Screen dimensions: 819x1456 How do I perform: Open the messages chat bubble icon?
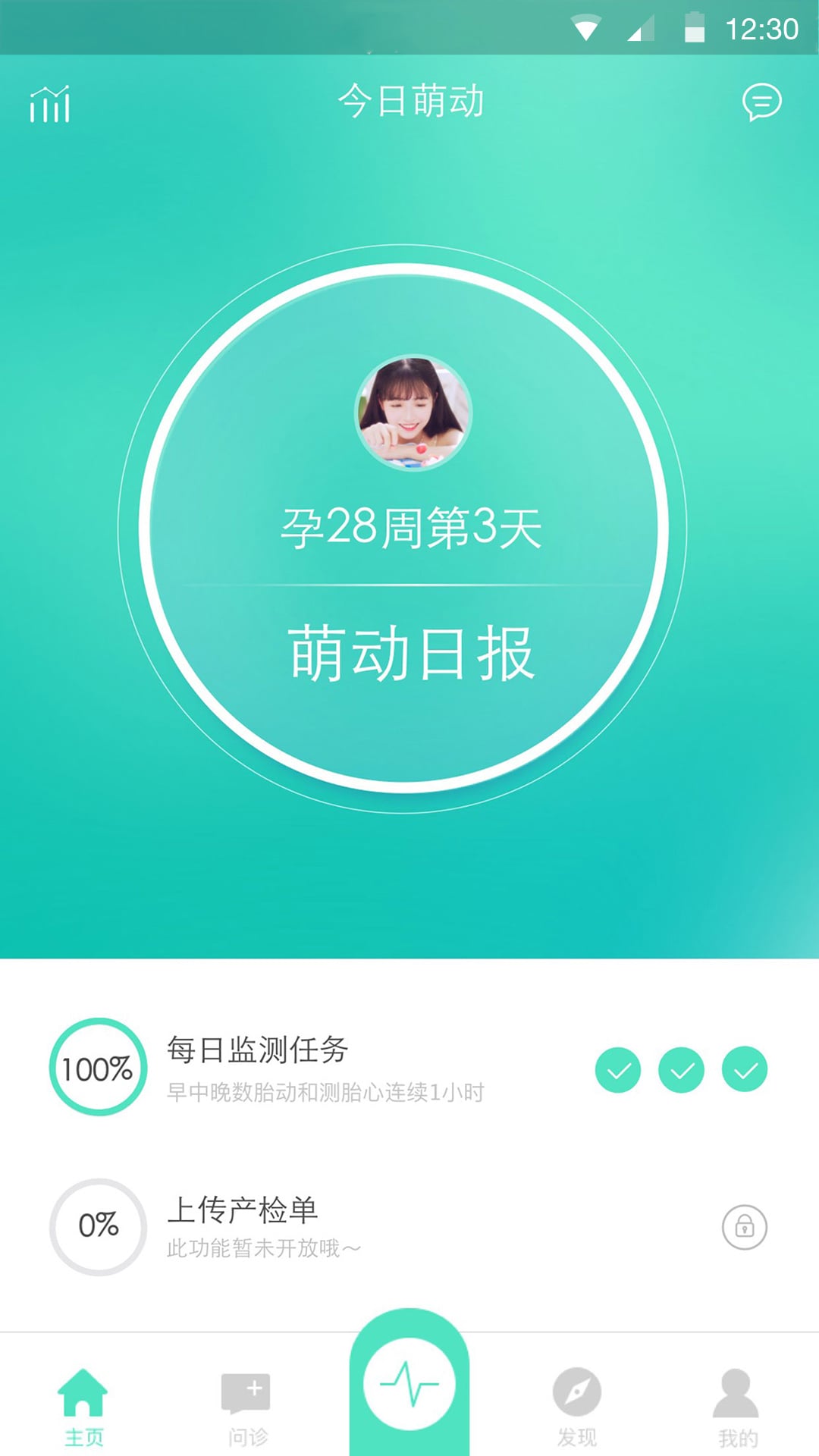click(x=761, y=102)
